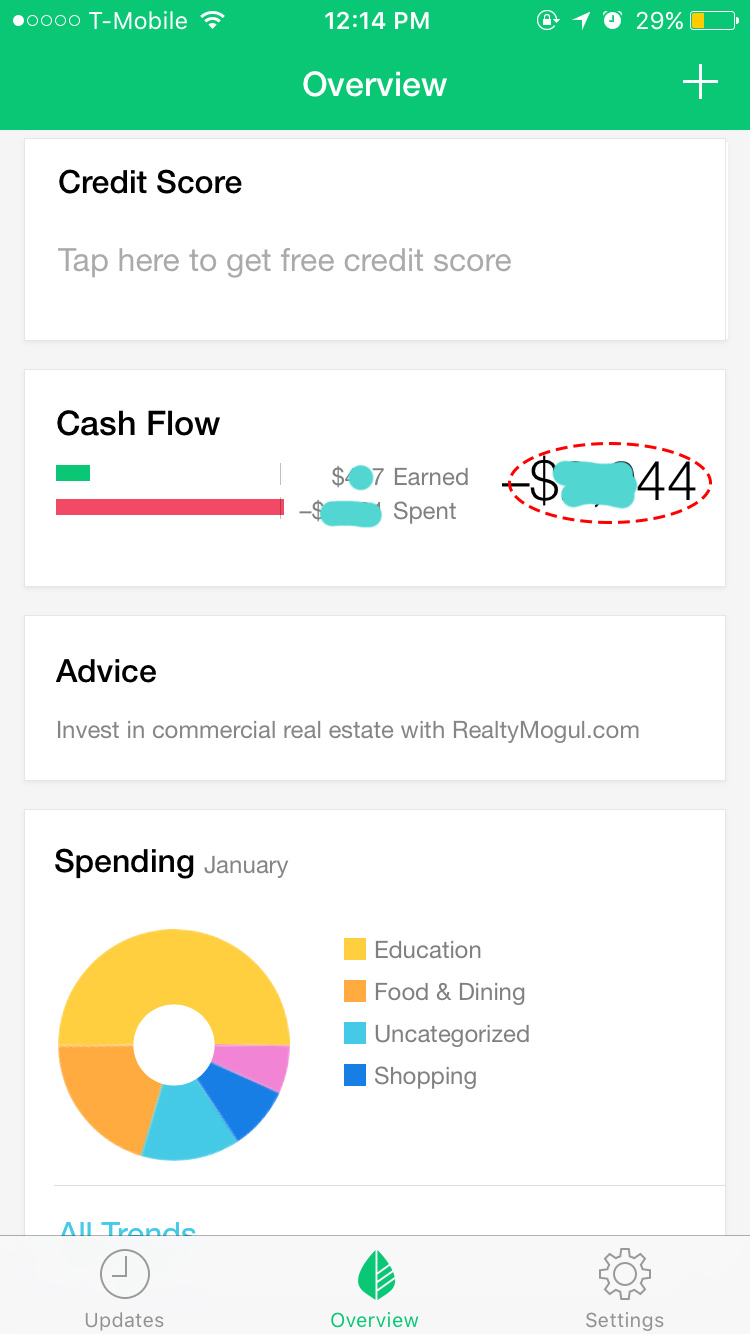Tap the plus icon to add a transaction
Image resolution: width=750 pixels, height=1334 pixels.
700,82
